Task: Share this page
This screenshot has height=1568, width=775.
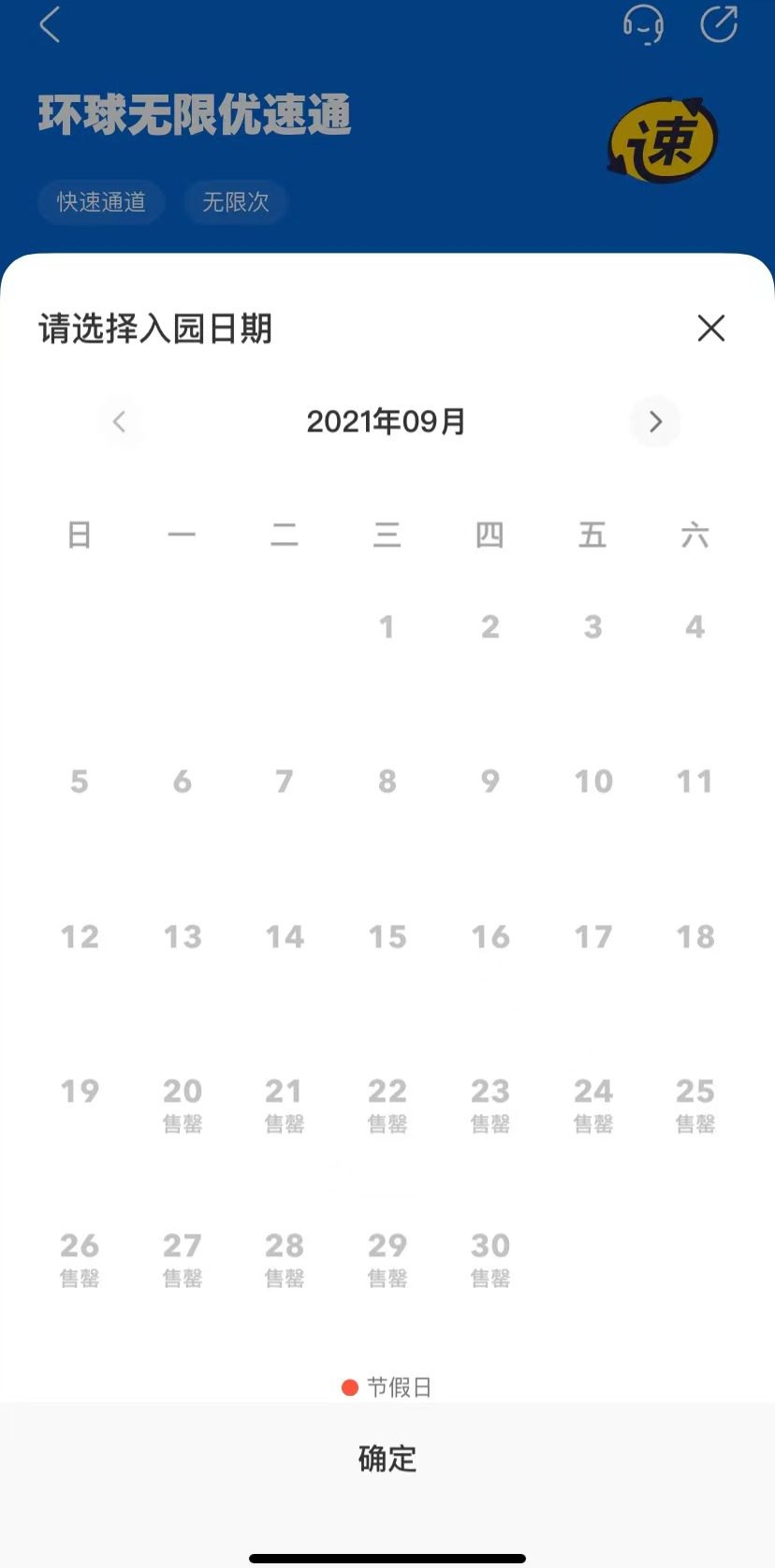Action: 719,24
